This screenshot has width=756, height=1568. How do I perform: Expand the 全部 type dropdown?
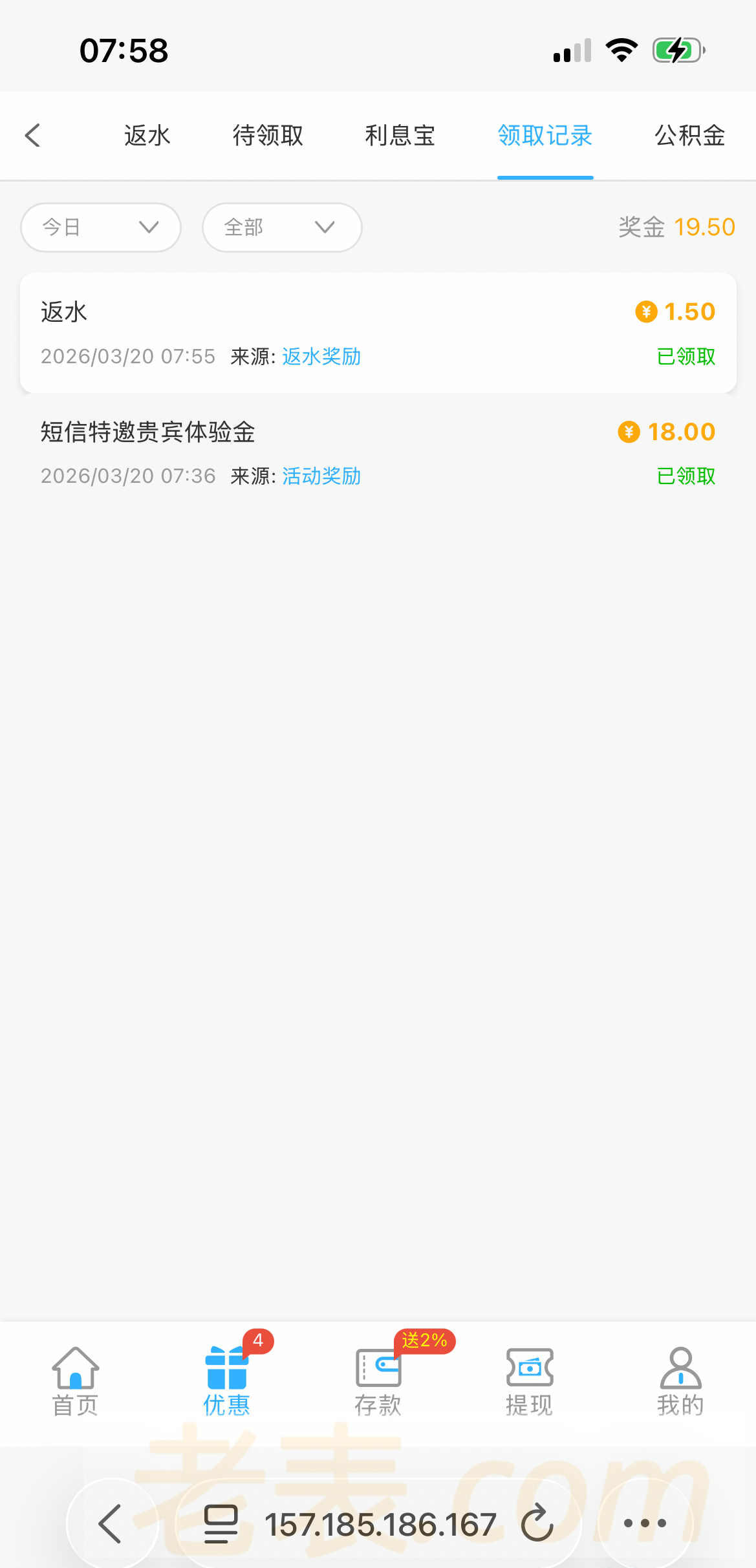[x=282, y=228]
